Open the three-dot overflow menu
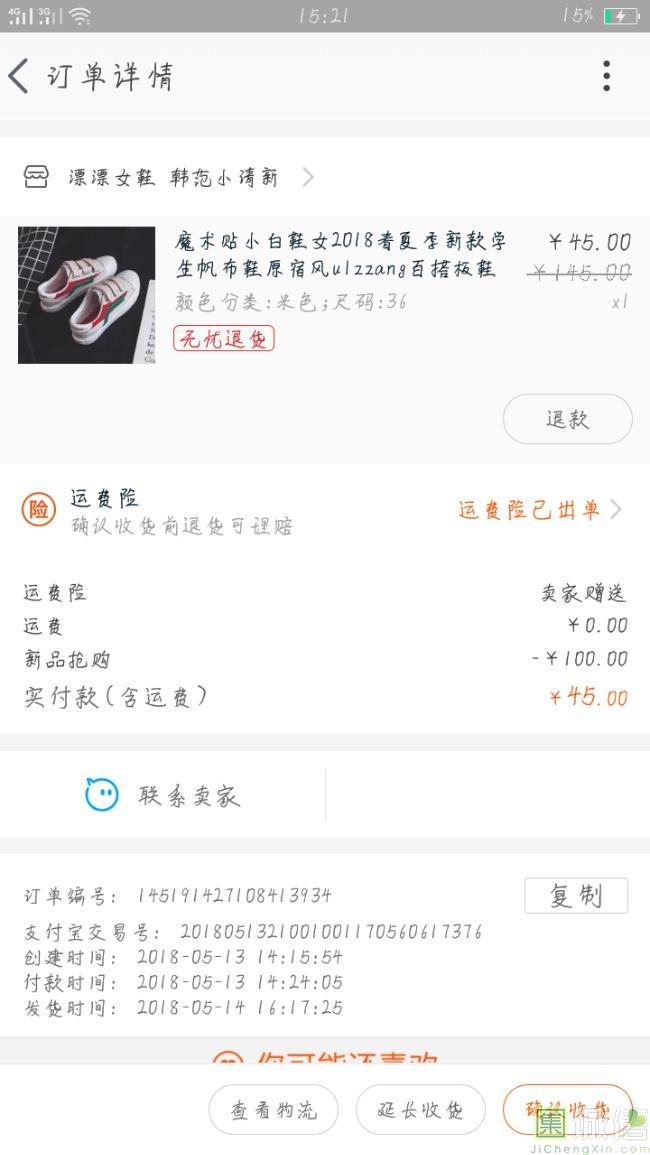This screenshot has height=1155, width=650. tap(606, 76)
